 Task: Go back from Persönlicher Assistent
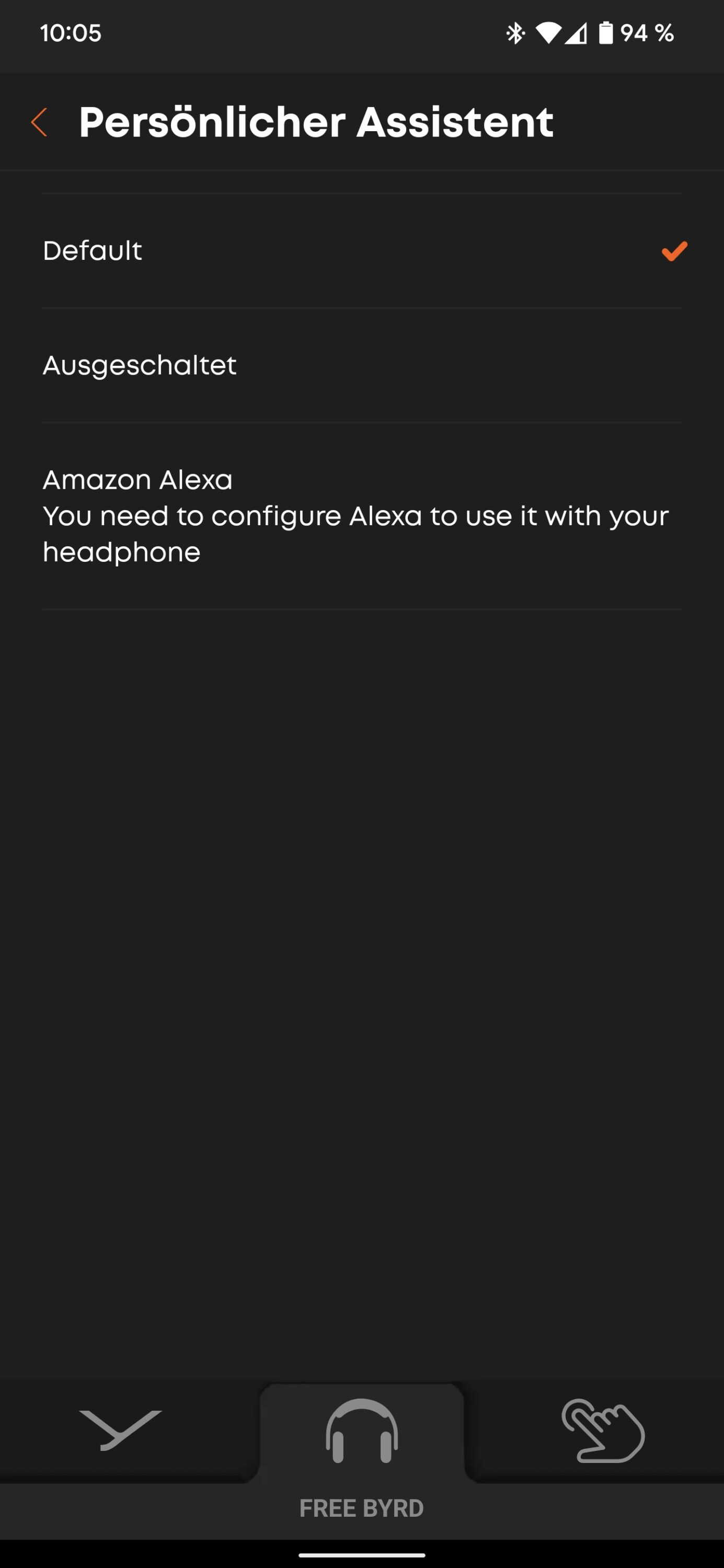[x=39, y=122]
